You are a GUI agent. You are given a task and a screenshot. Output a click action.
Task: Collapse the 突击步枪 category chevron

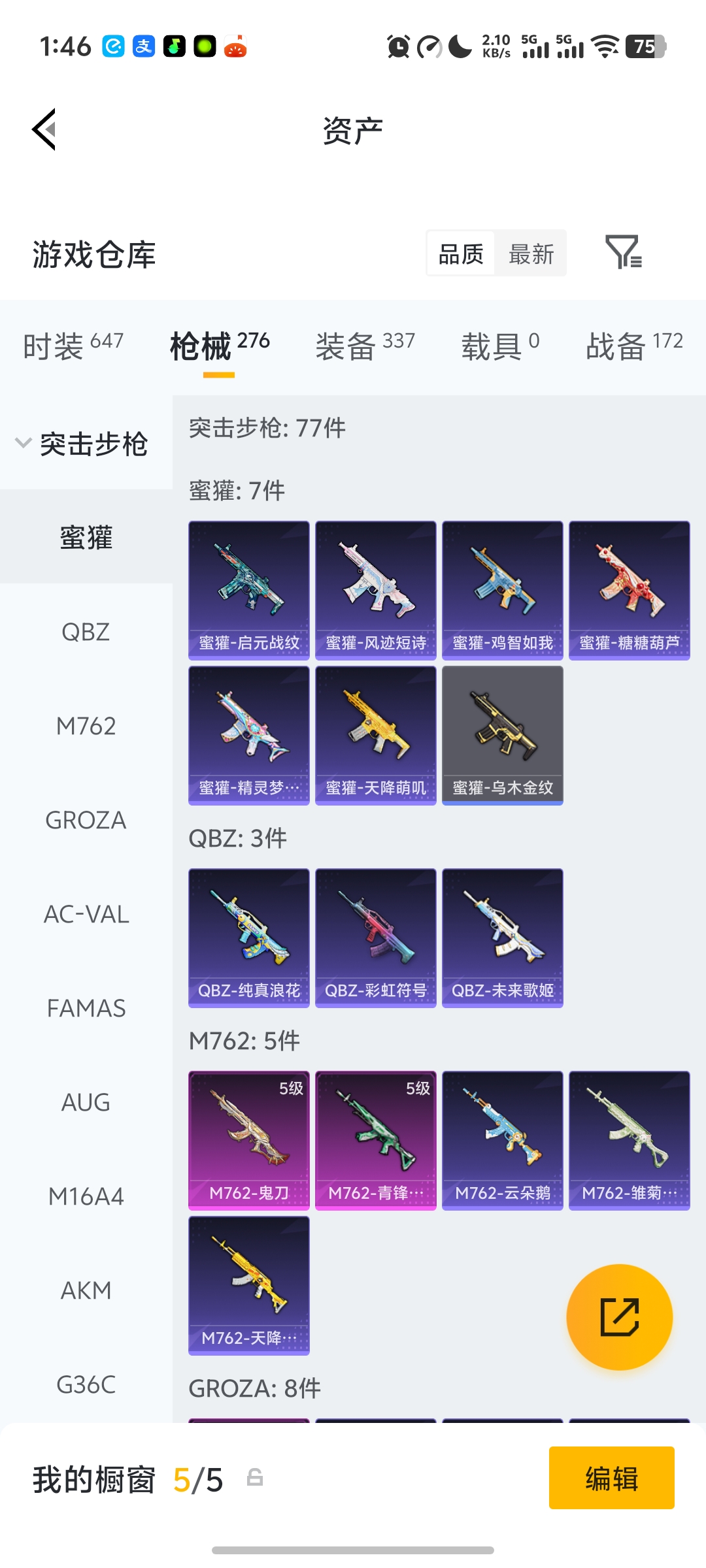[24, 442]
